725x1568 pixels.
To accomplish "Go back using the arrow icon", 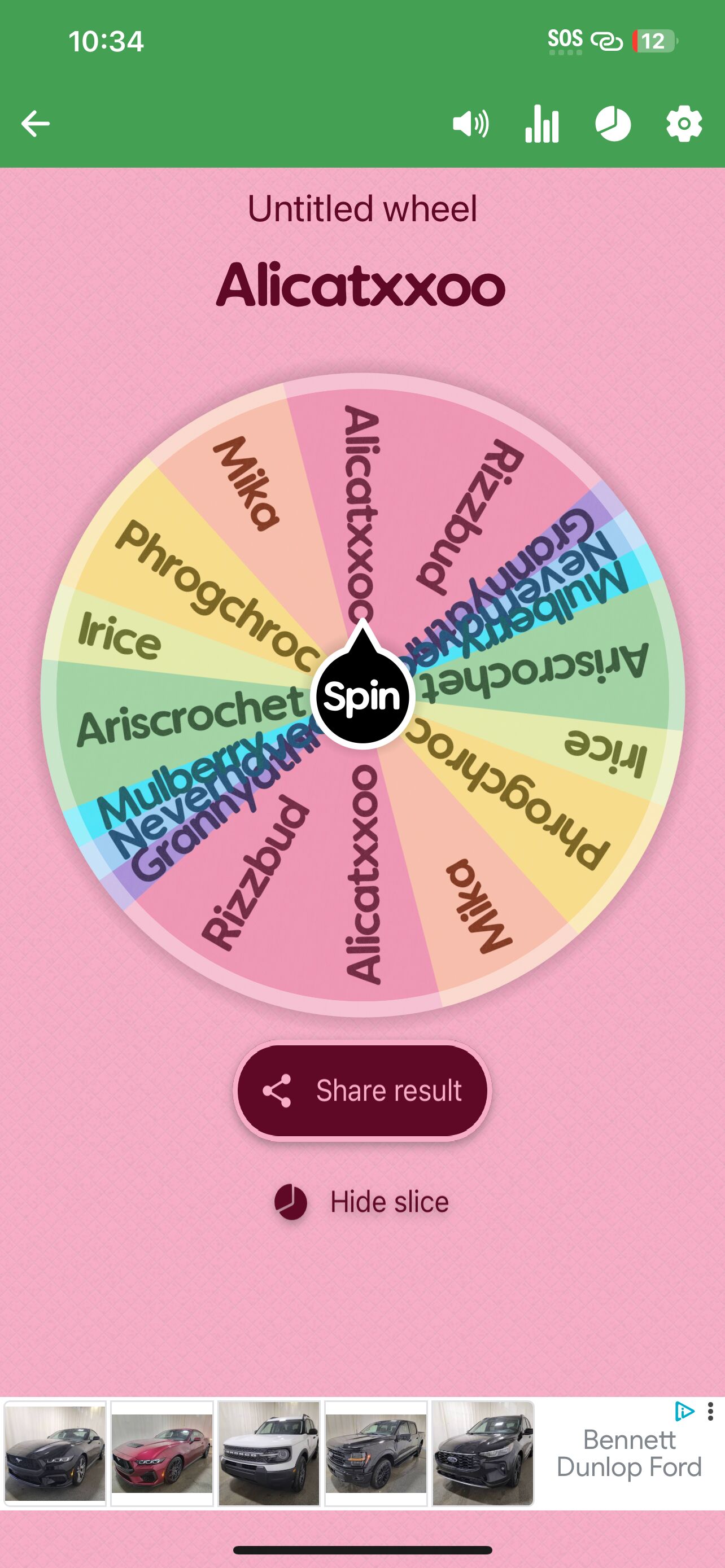I will (x=36, y=124).
